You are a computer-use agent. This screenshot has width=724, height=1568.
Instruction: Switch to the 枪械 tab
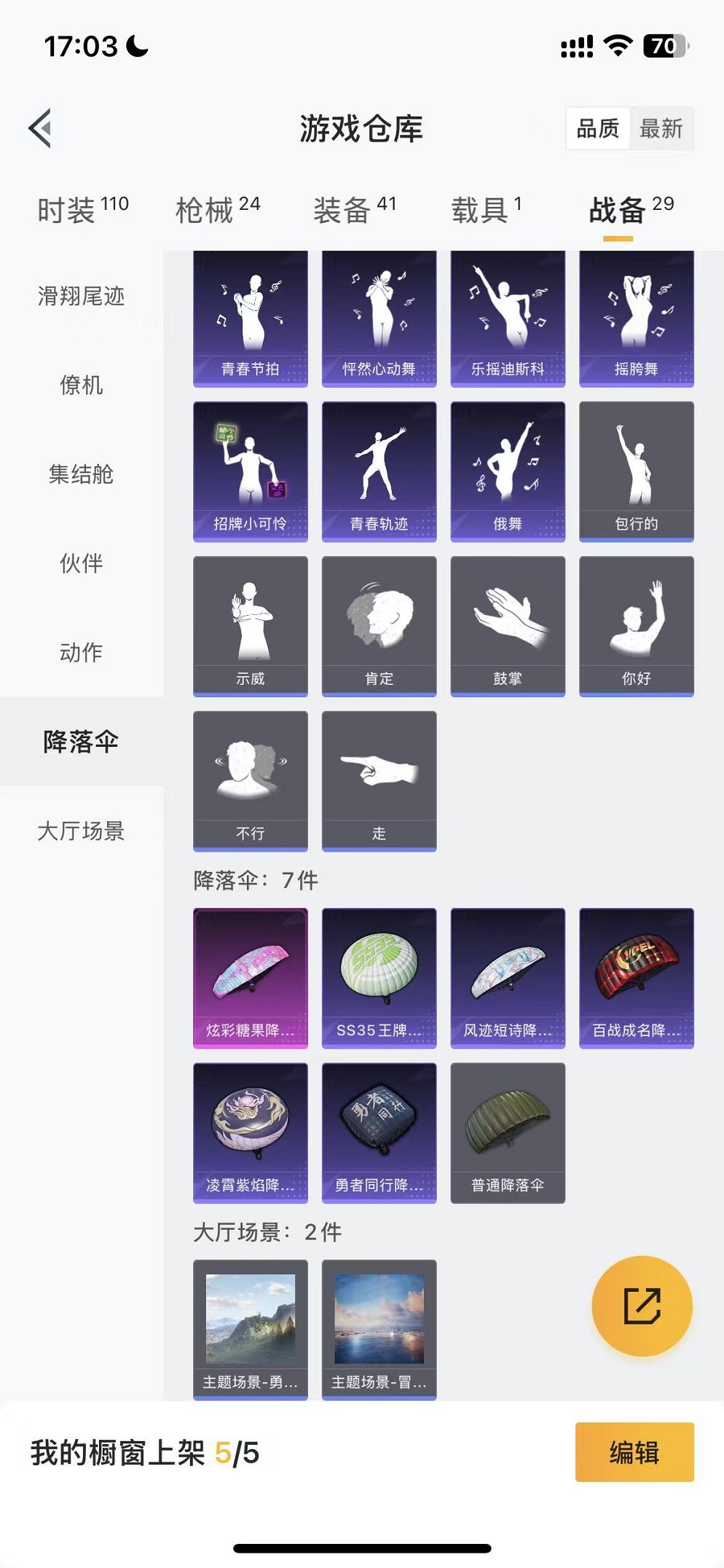217,210
